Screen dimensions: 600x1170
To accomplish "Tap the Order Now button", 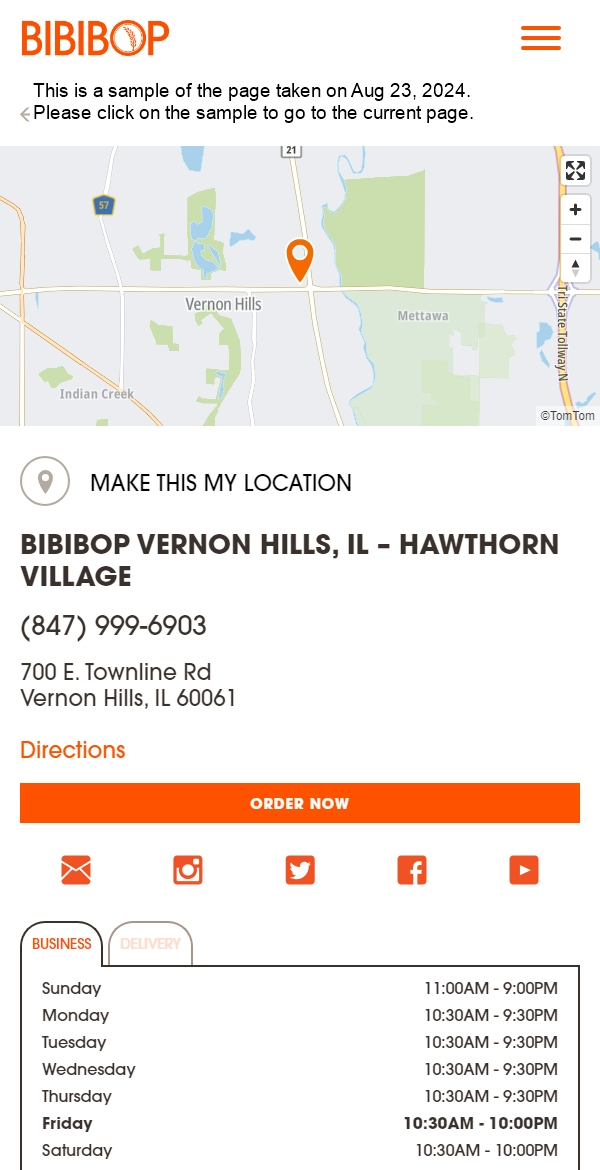I will pos(300,803).
